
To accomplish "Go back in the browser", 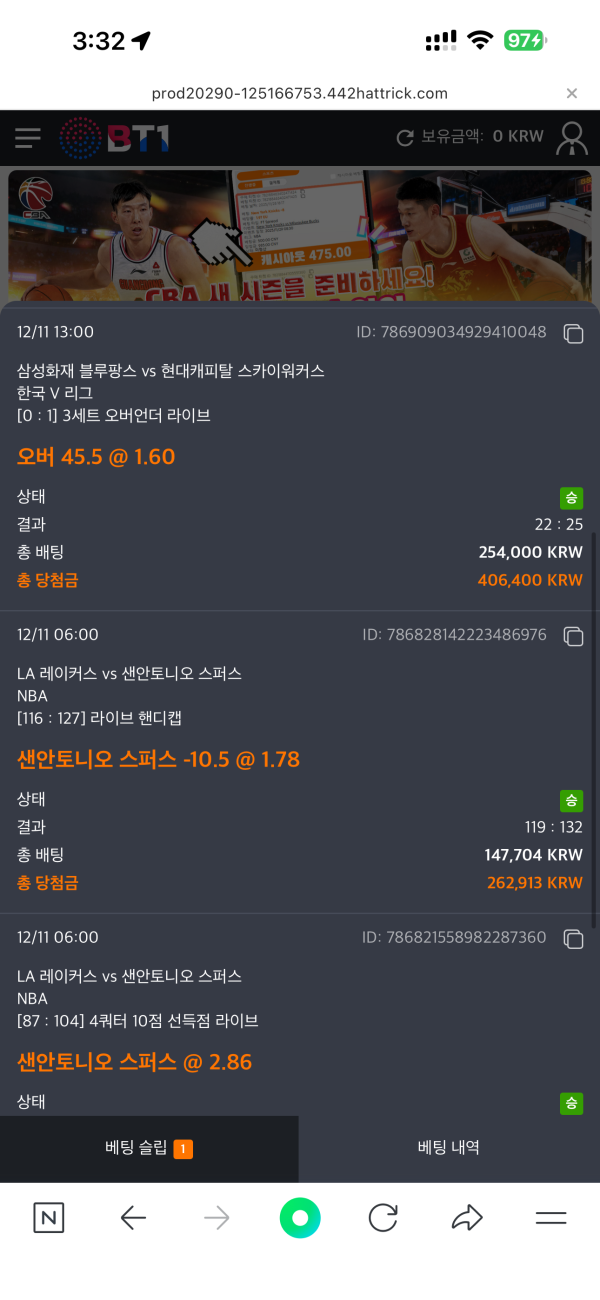I will tap(133, 1217).
